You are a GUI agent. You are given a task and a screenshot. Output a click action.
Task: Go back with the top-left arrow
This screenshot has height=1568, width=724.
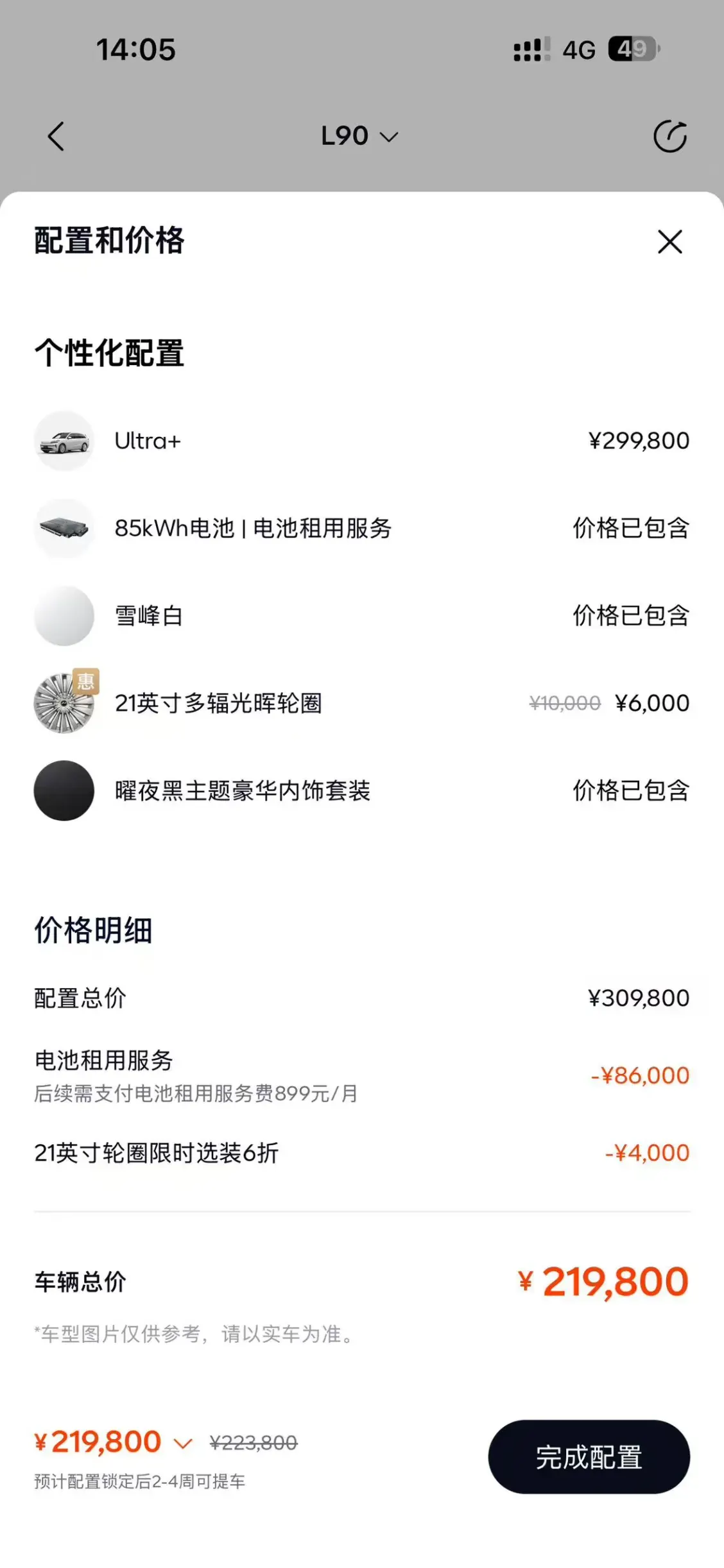(56, 137)
